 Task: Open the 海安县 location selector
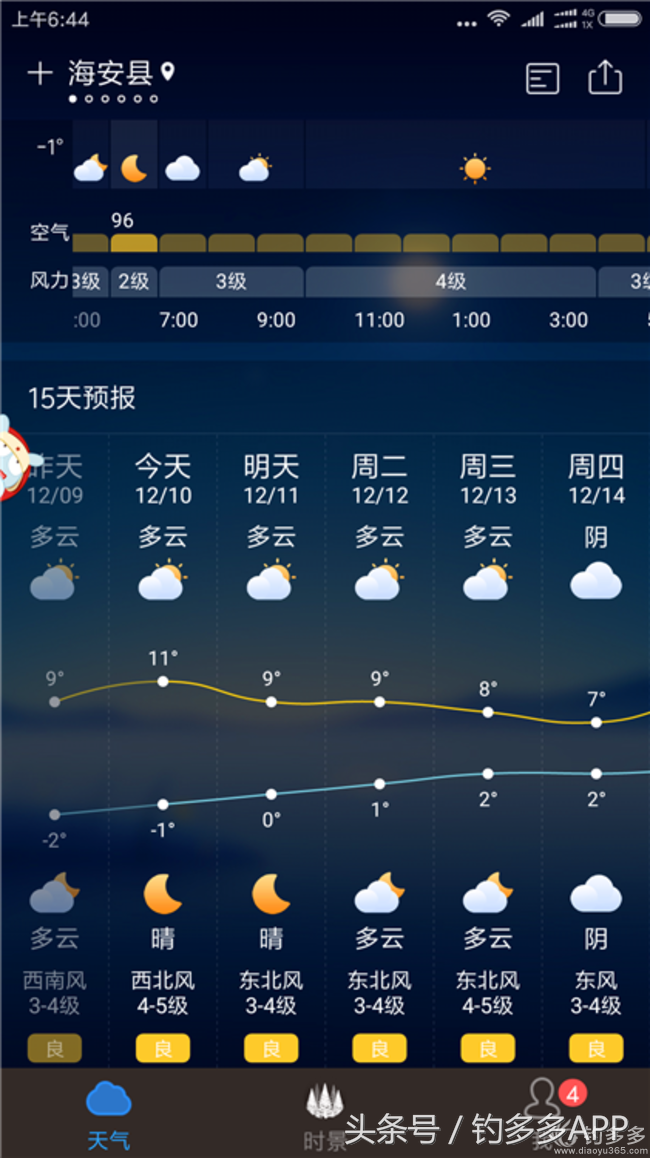(x=120, y=74)
